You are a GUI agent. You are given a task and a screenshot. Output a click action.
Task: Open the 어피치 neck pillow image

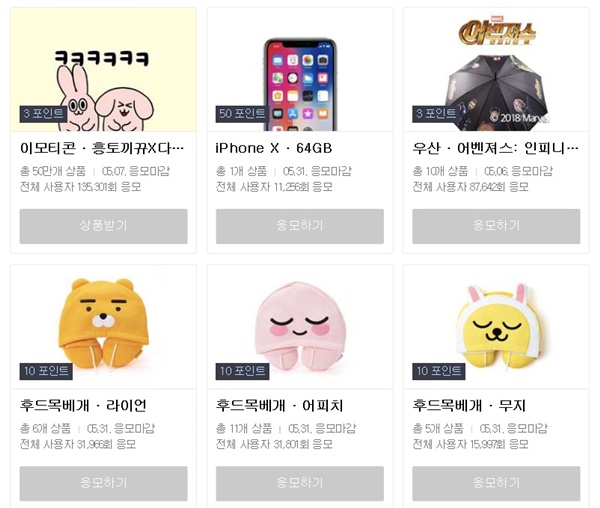[299, 325]
